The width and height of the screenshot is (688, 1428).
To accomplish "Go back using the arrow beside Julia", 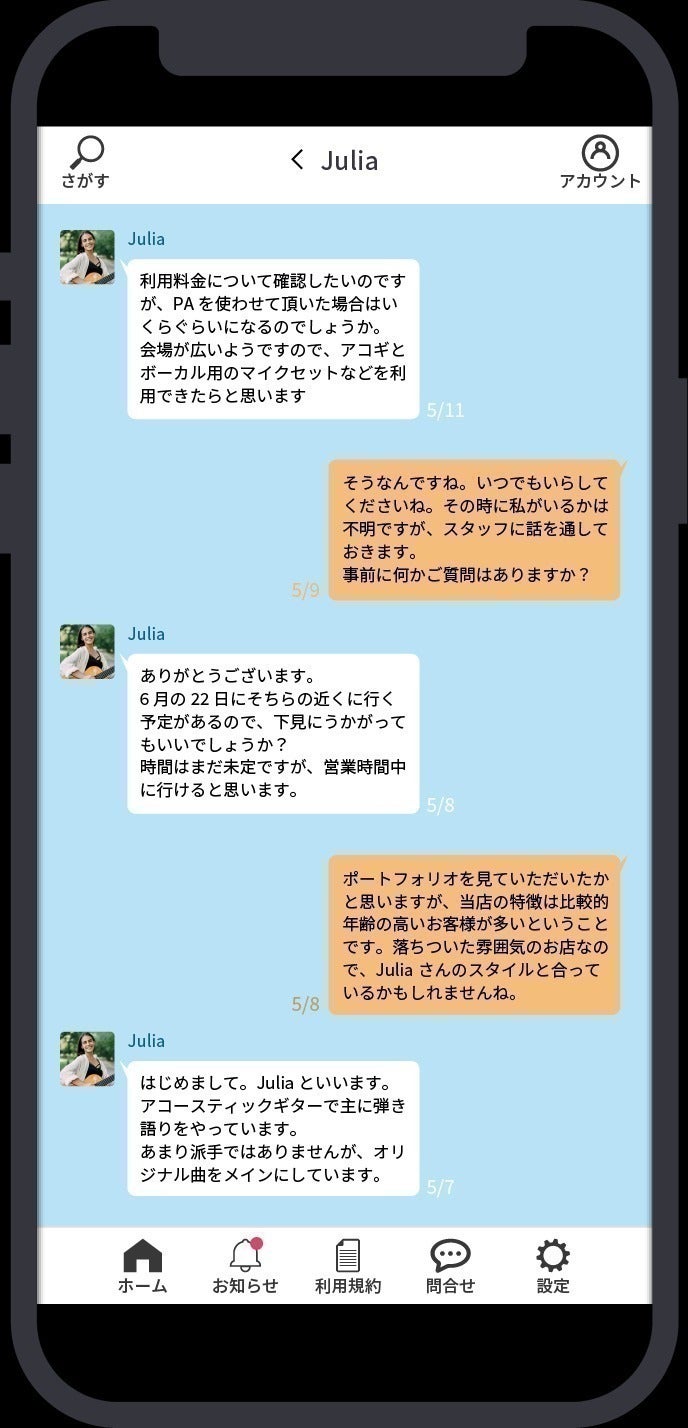I will 297,160.
